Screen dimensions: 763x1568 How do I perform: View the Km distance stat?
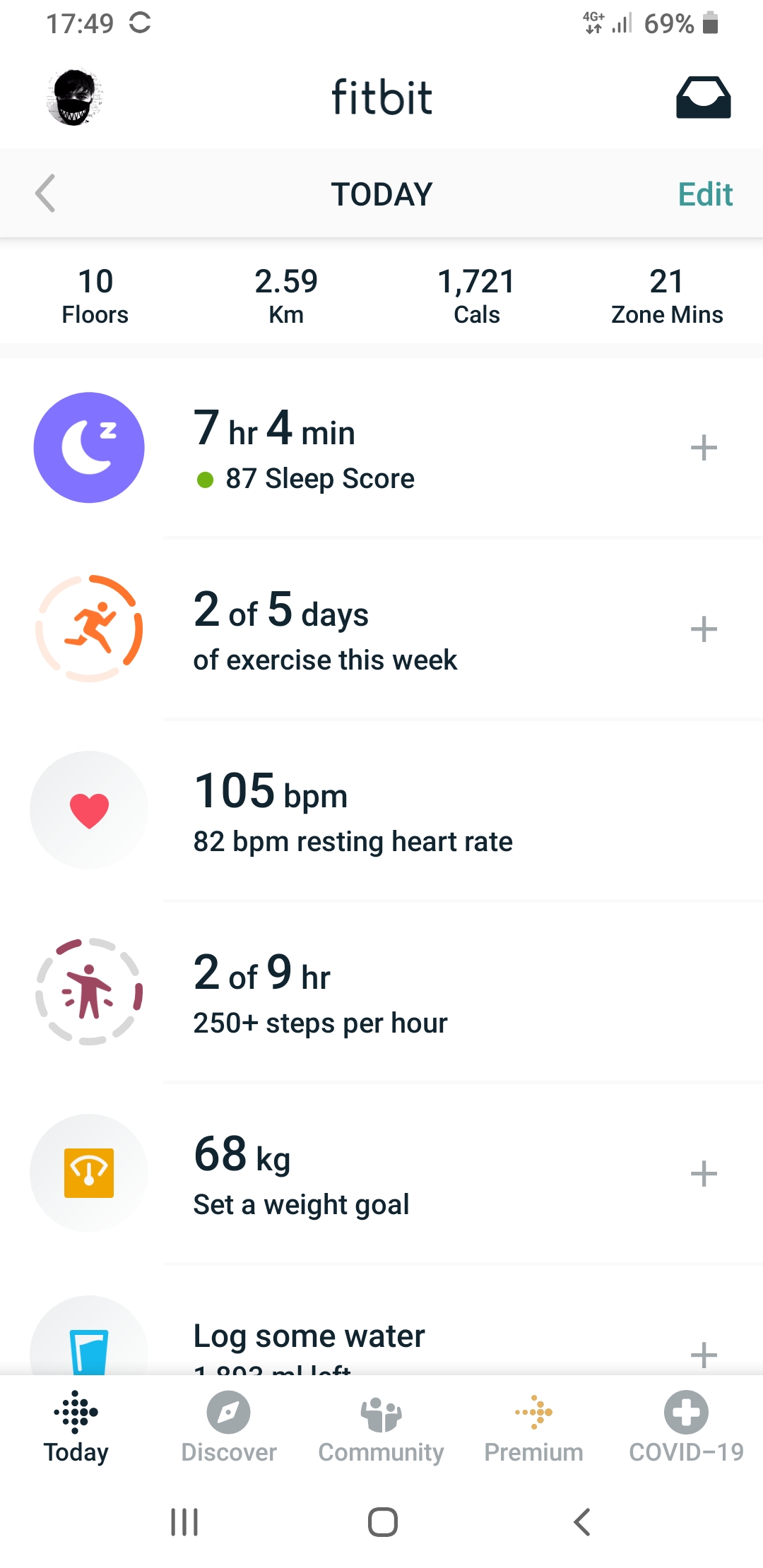coord(286,296)
